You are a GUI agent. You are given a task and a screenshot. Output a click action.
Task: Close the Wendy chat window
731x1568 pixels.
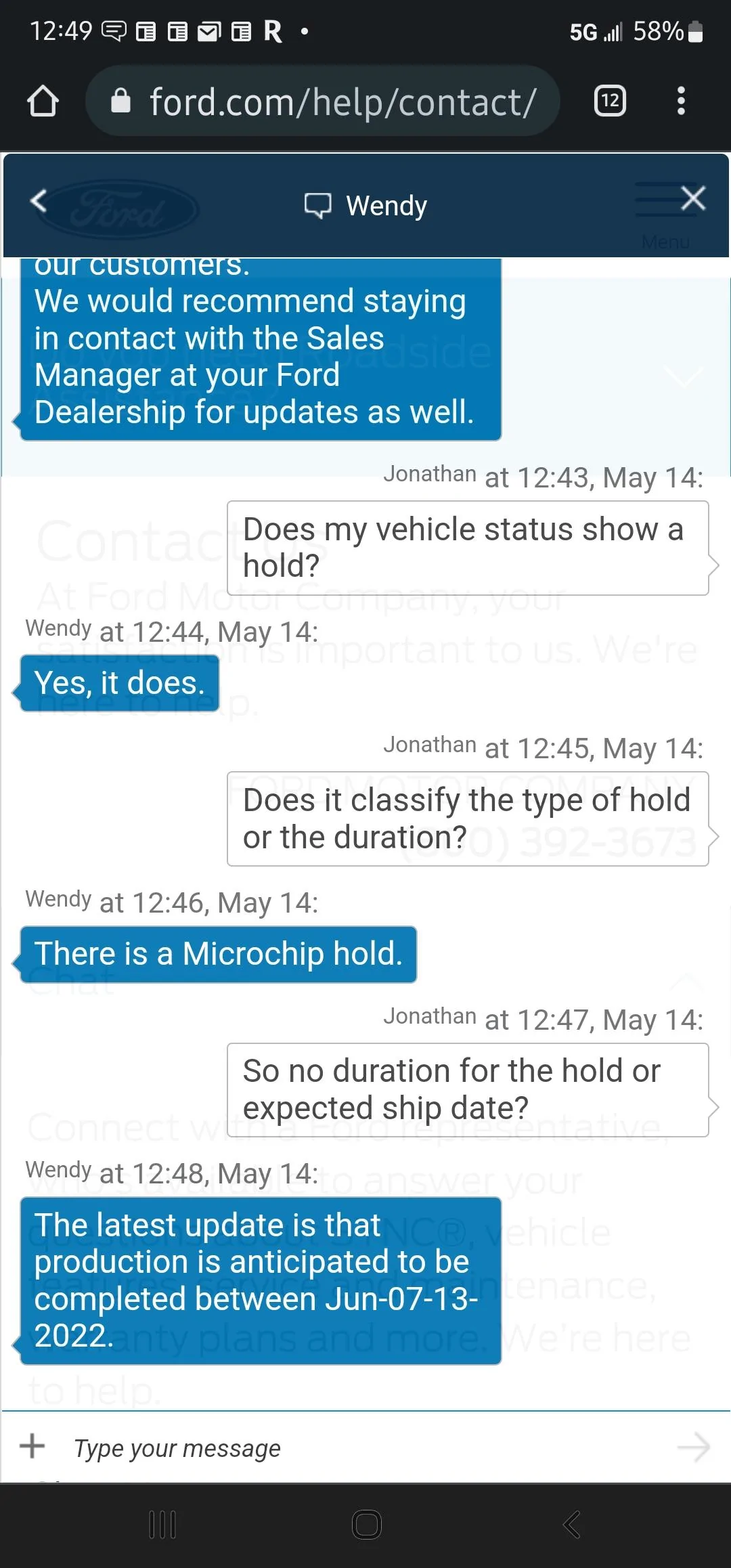tap(693, 199)
